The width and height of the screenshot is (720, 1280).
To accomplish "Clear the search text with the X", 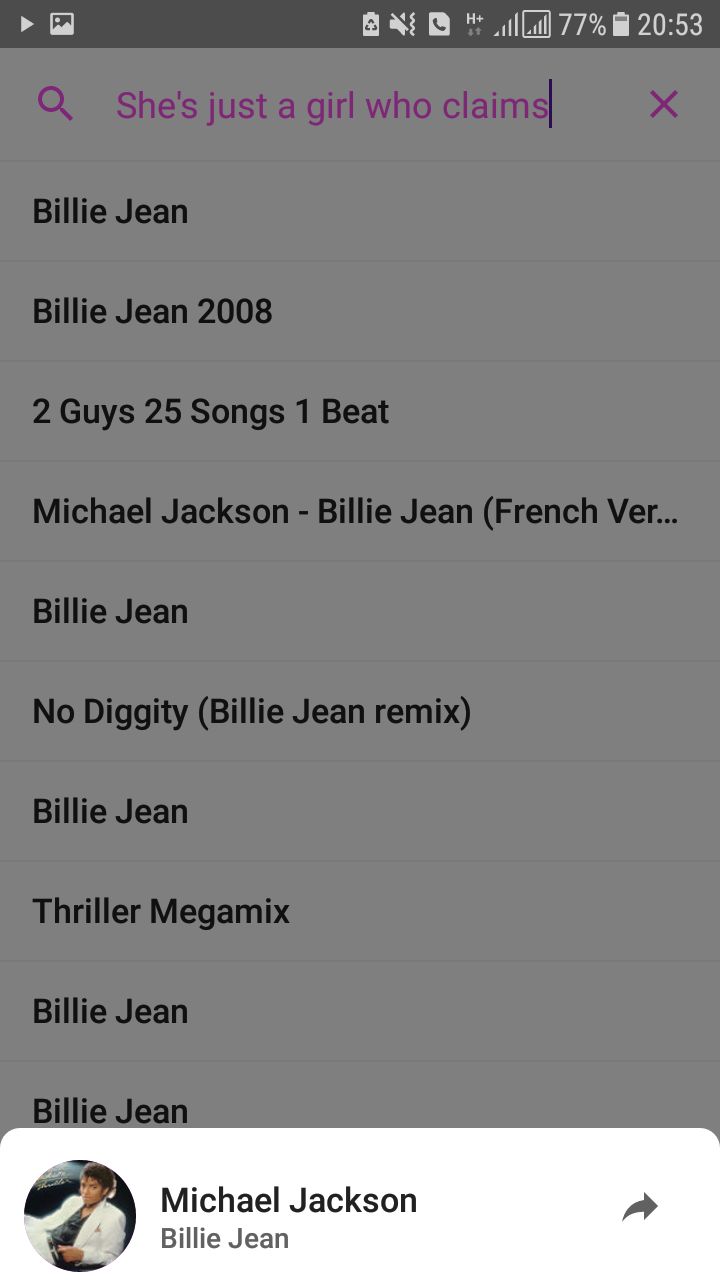I will (x=664, y=104).
